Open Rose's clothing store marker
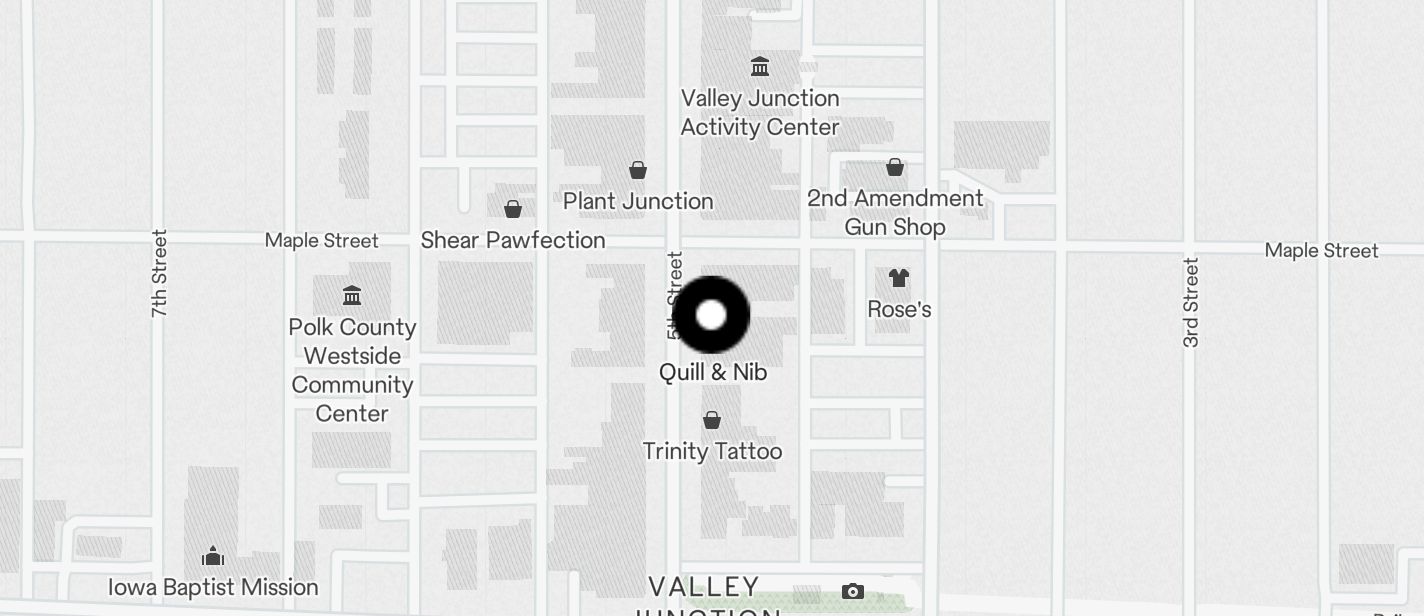The image size is (1424, 616). 899,278
